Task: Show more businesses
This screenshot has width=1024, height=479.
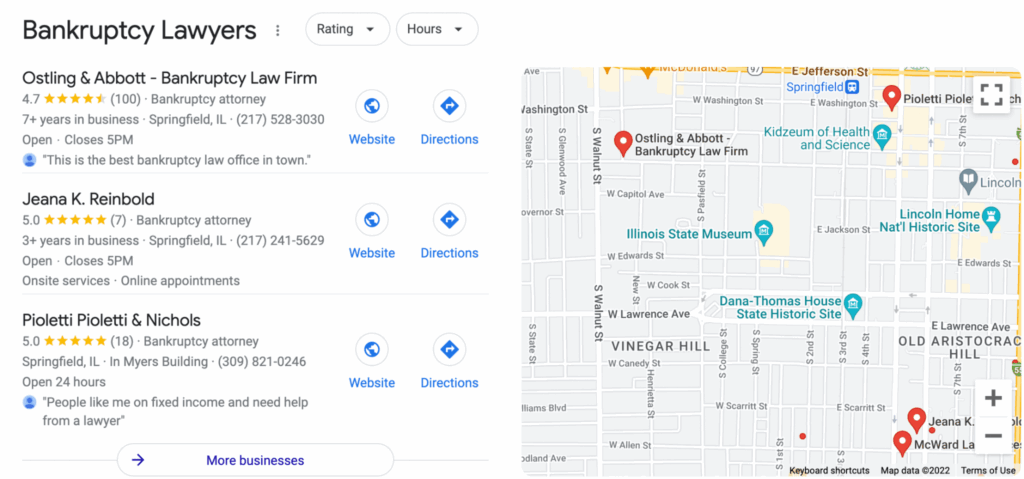Action: pyautogui.click(x=255, y=460)
